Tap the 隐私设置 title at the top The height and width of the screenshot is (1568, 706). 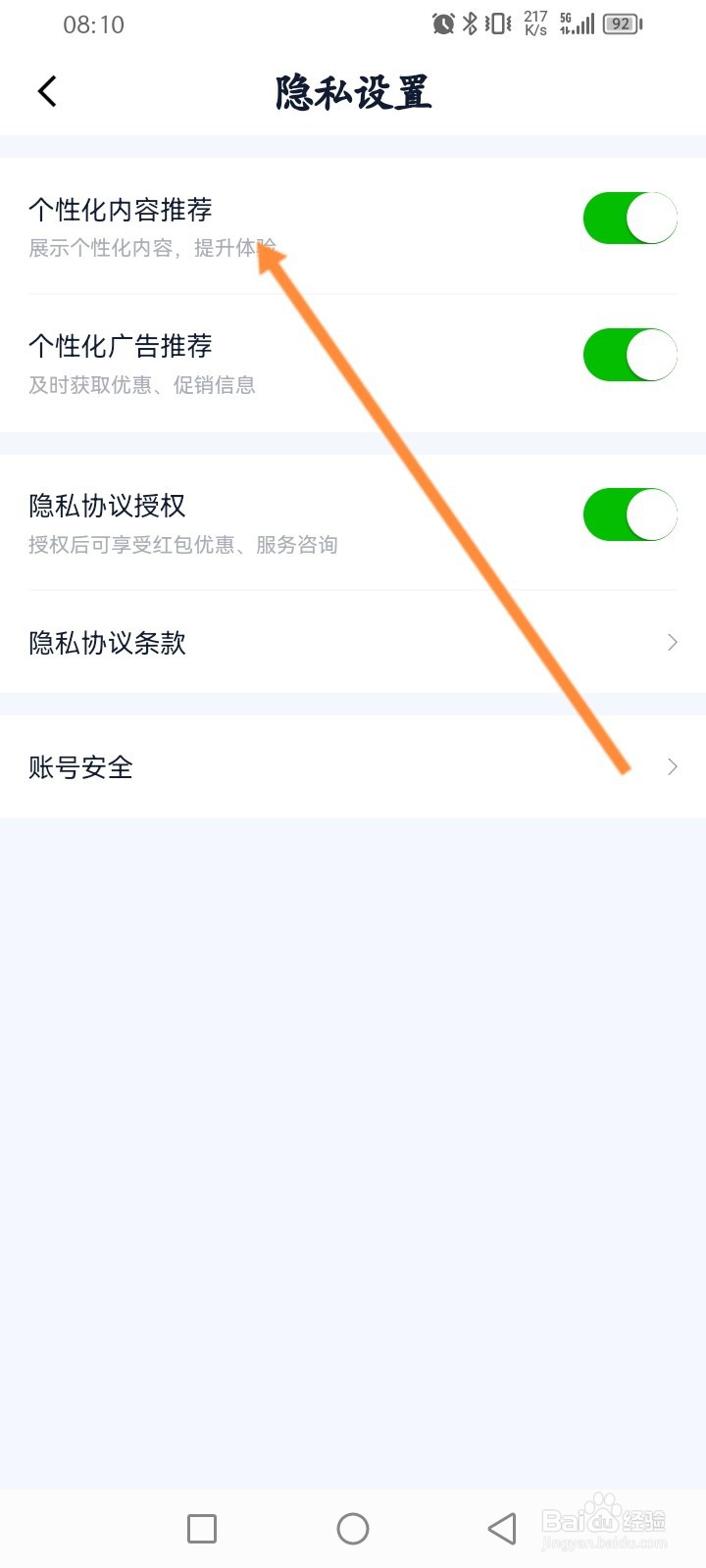point(353,91)
